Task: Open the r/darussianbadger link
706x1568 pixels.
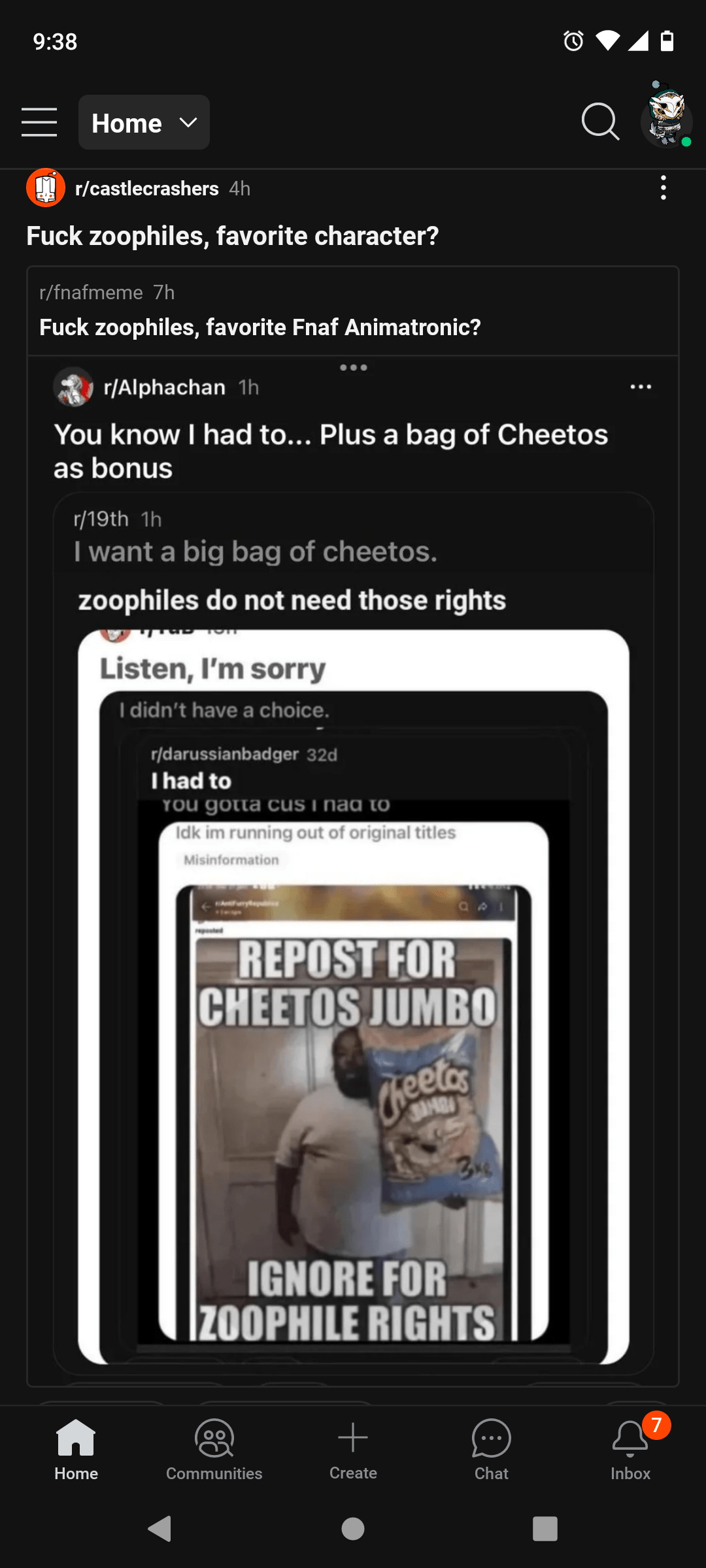Action: coord(226,754)
